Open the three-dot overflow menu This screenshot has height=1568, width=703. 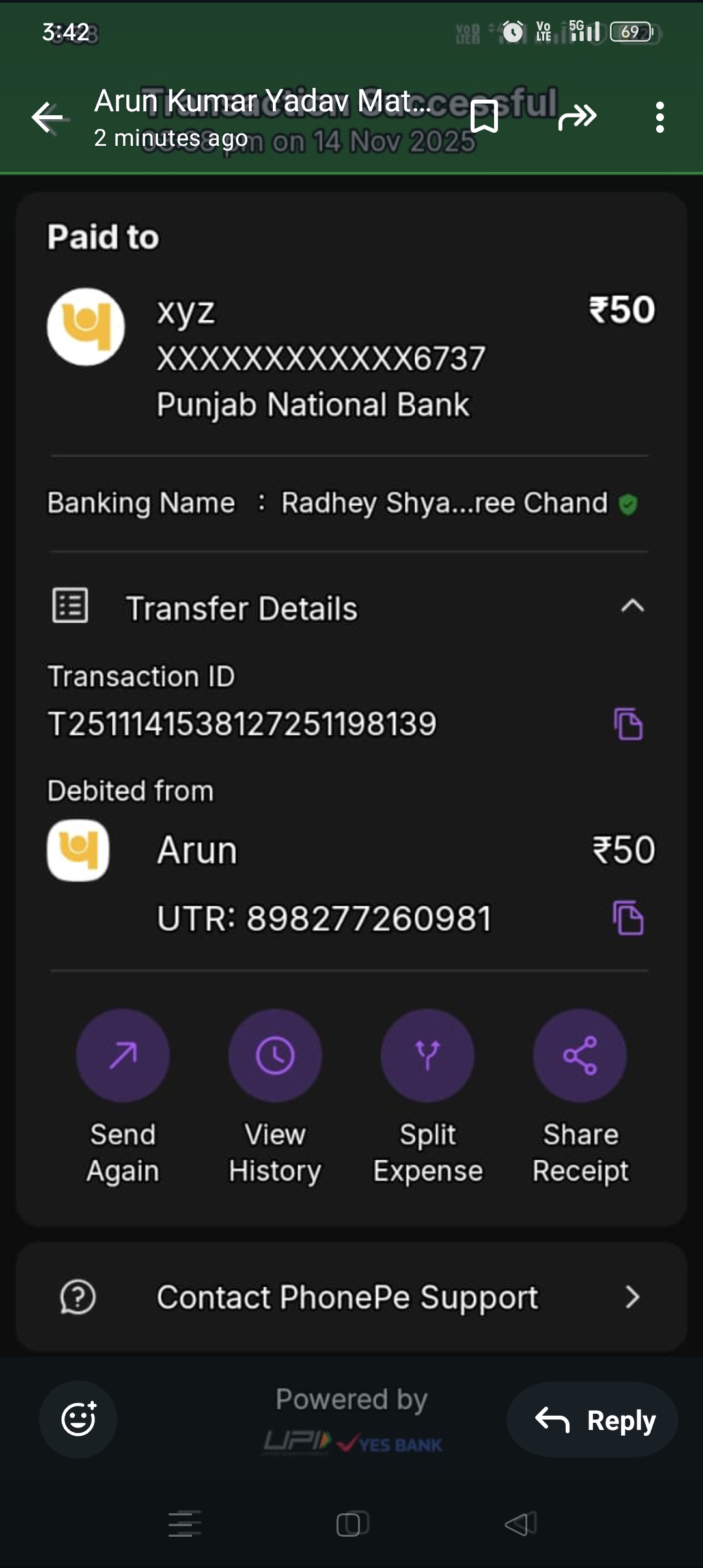[x=659, y=117]
